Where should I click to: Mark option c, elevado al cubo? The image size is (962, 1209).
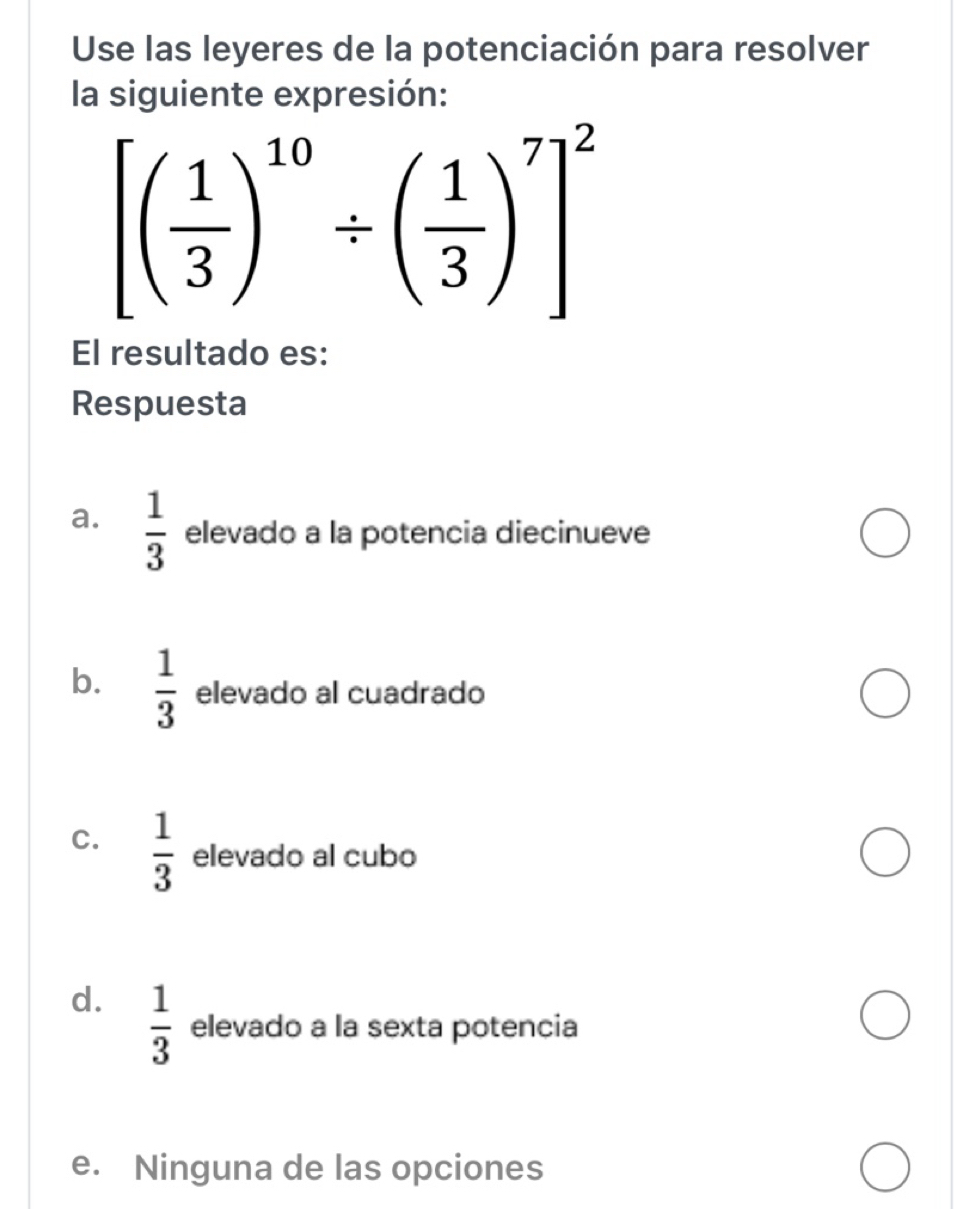click(x=886, y=857)
